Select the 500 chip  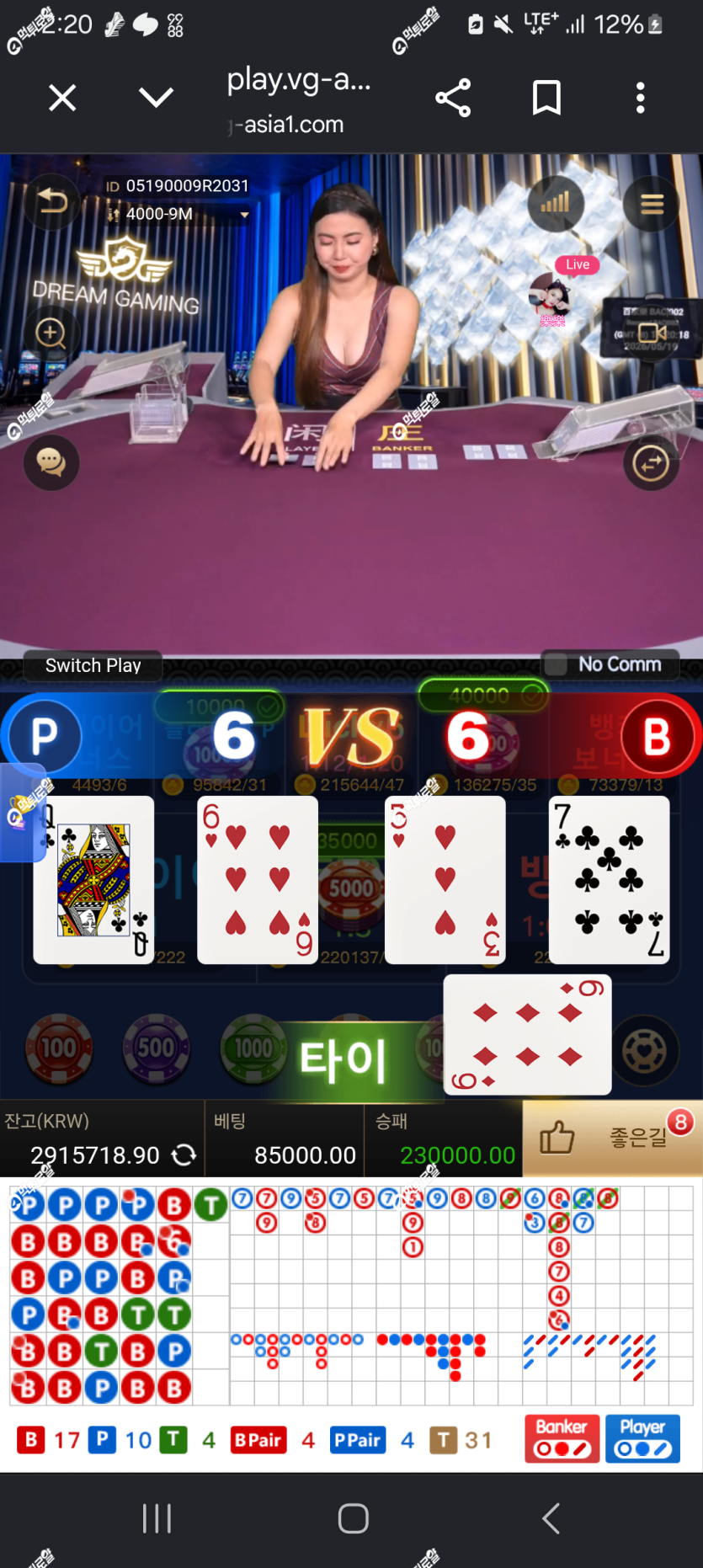(x=156, y=1048)
